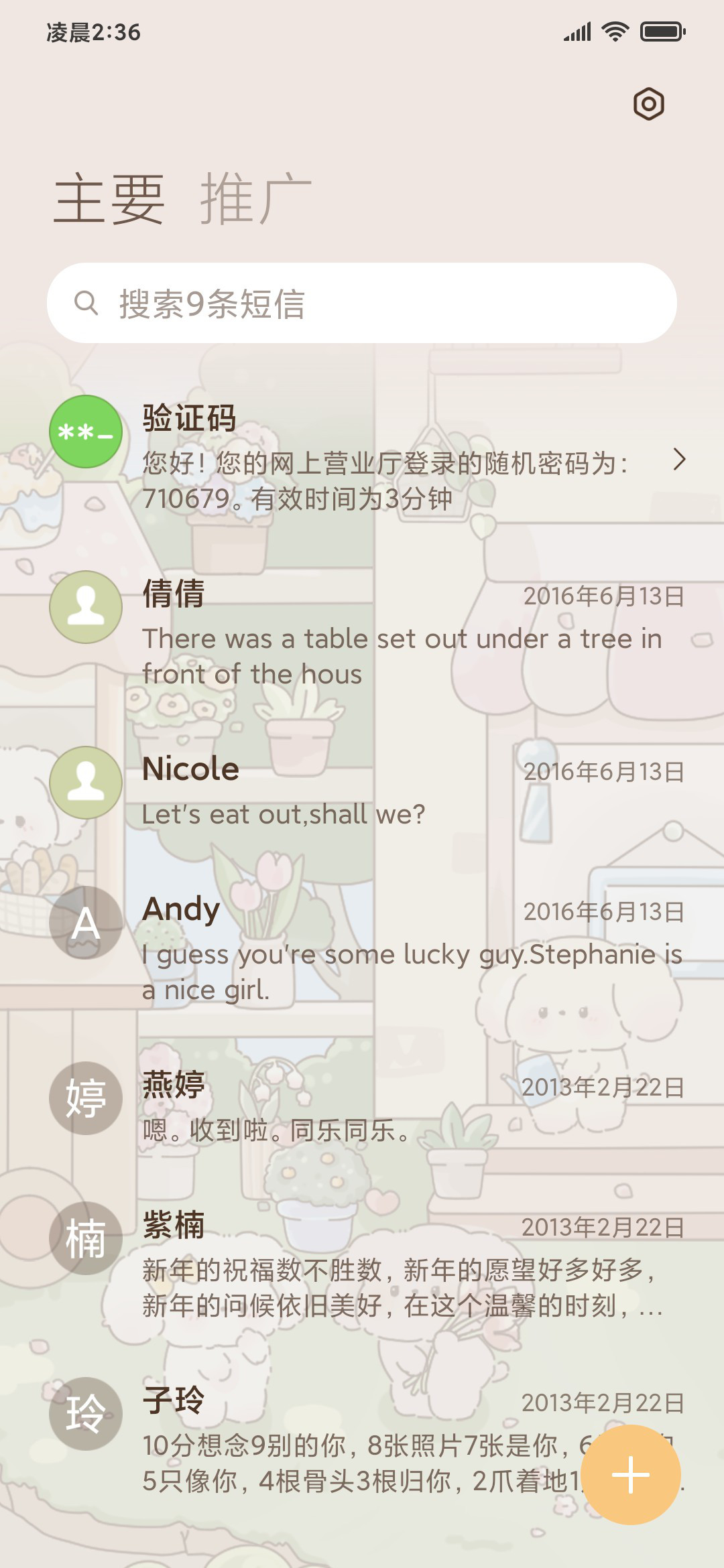Image resolution: width=724 pixels, height=1568 pixels.
Task: Select the 主要 tab
Action: click(109, 199)
